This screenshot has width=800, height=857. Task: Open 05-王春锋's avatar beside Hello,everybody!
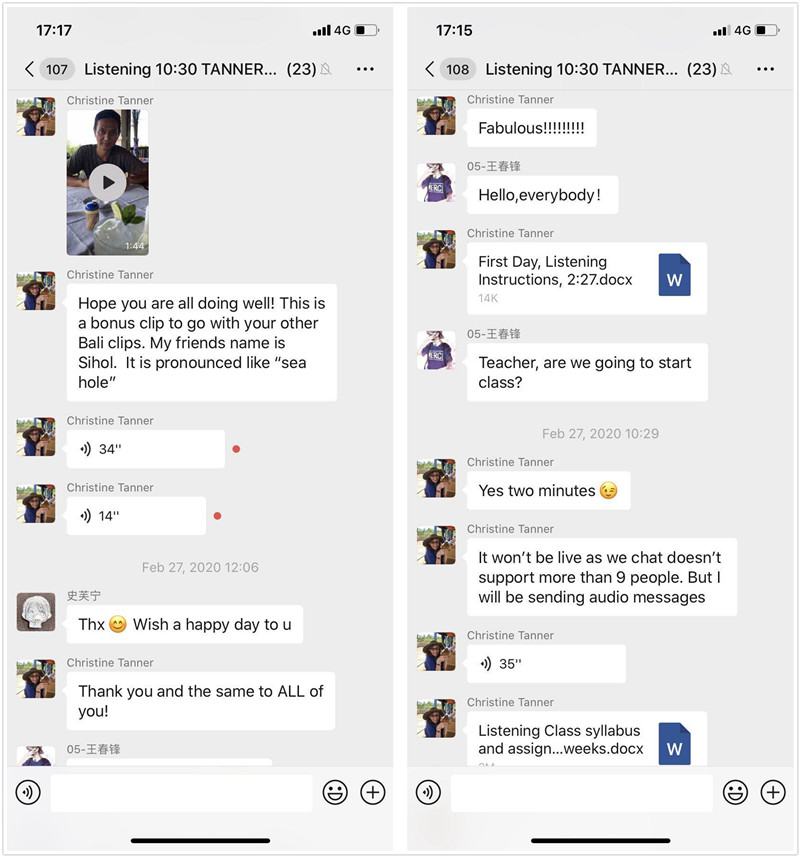(436, 183)
